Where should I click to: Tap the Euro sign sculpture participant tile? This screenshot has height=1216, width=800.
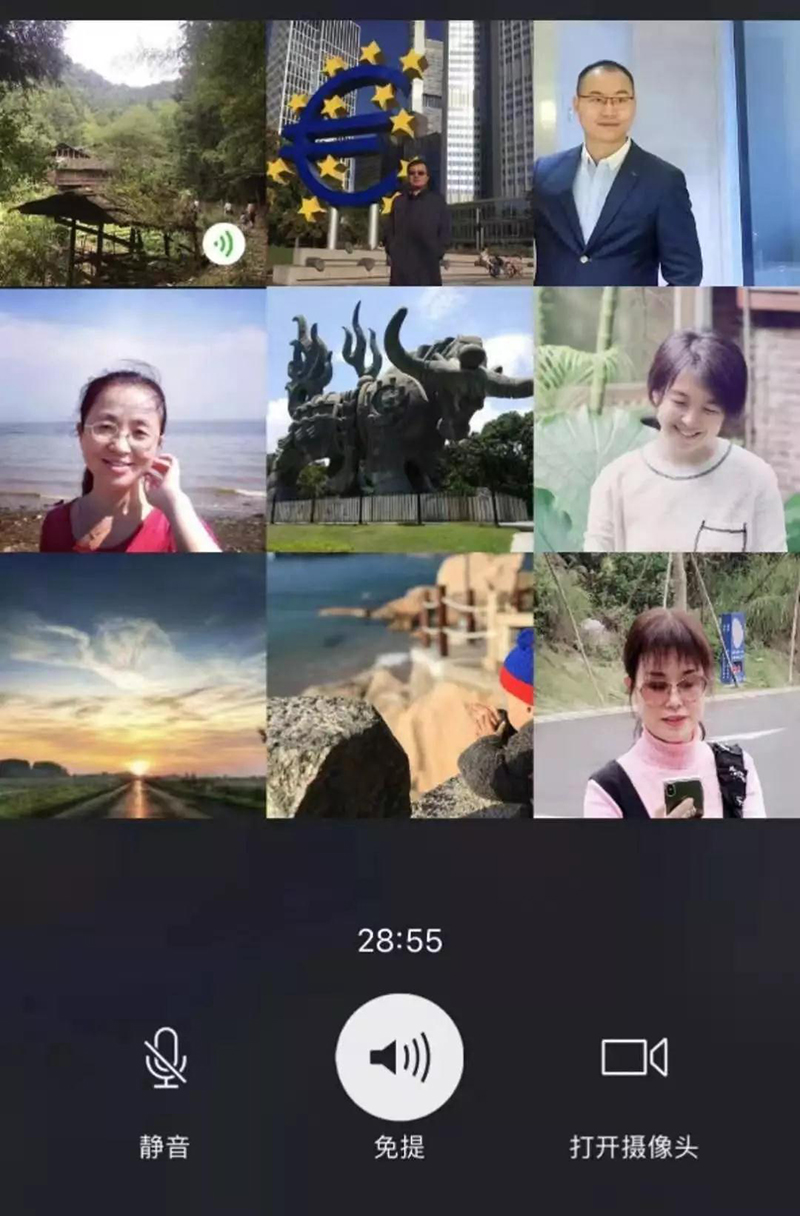coord(399,153)
